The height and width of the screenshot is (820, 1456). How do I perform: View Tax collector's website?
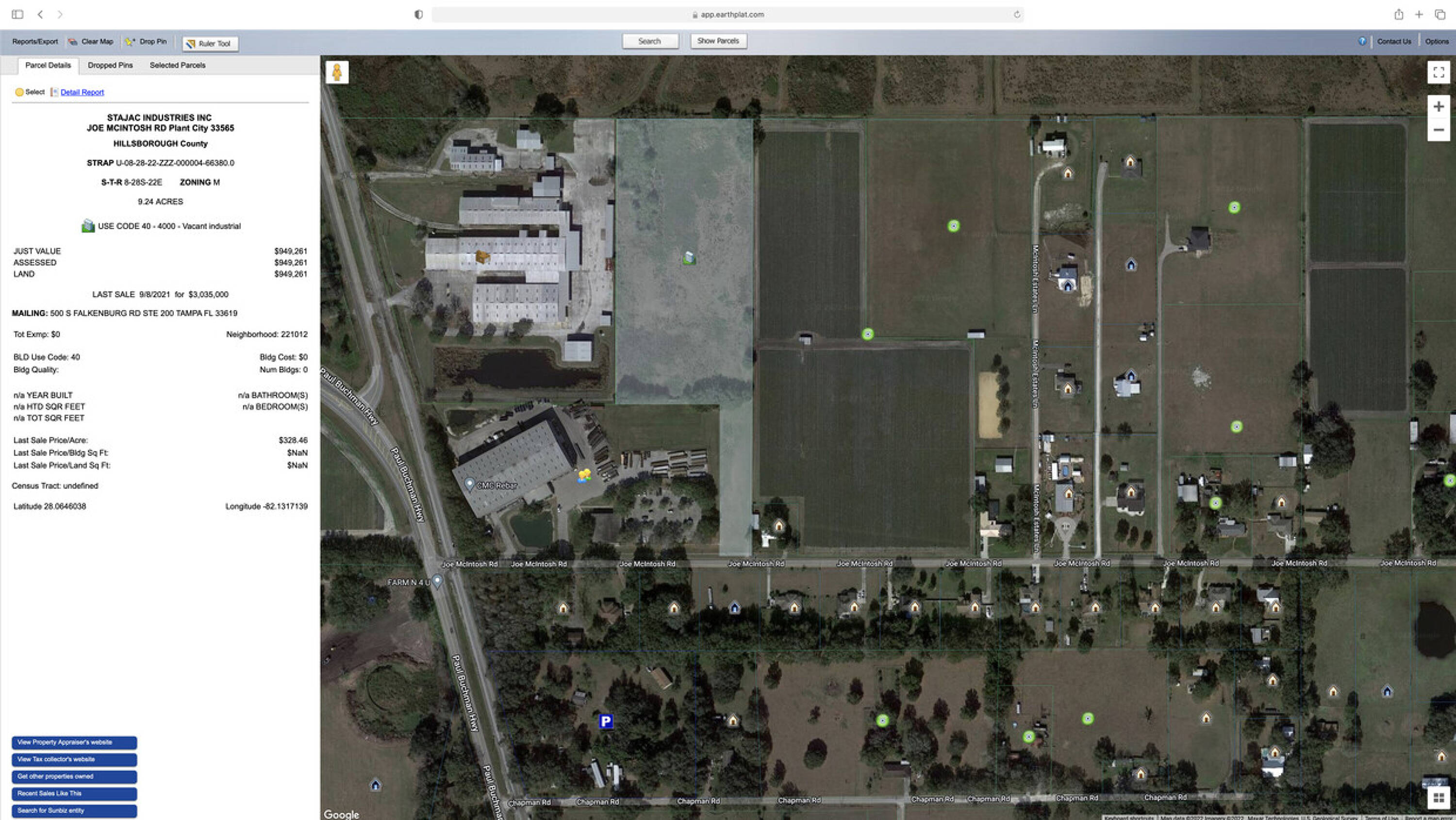coord(74,759)
